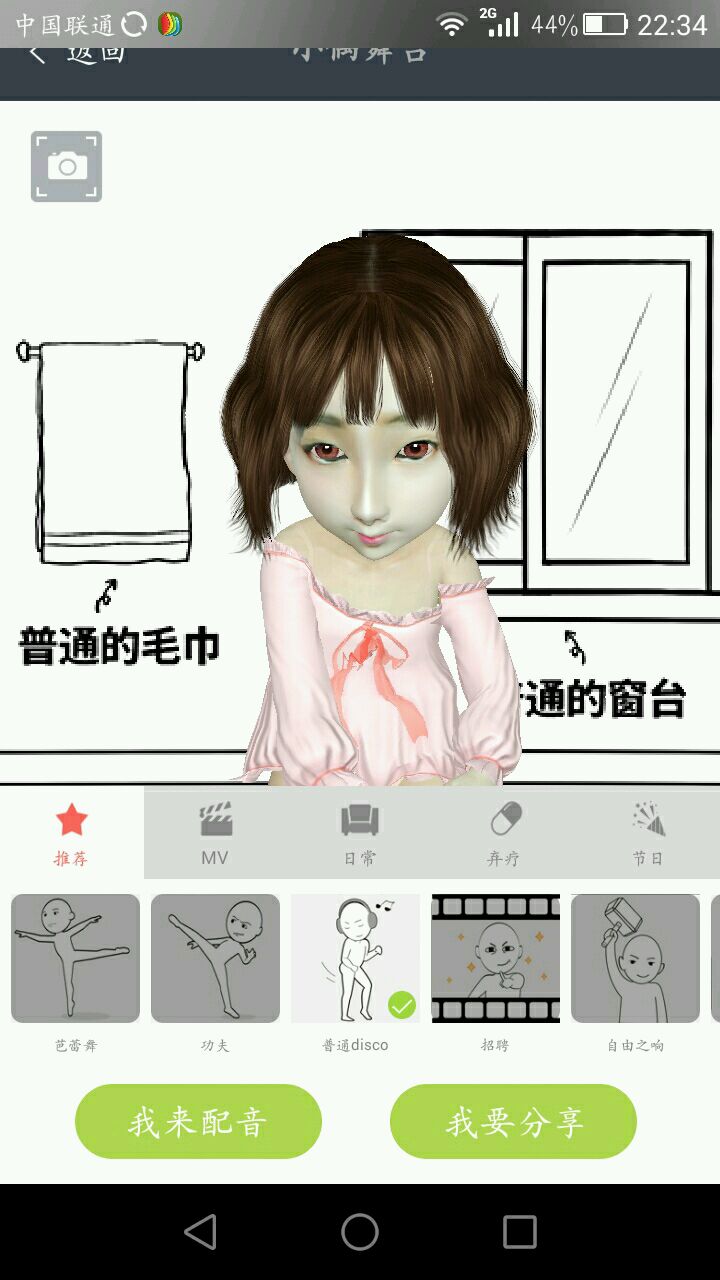Open the 弃疗 category tab
This screenshot has width=720, height=1280.
click(x=504, y=833)
